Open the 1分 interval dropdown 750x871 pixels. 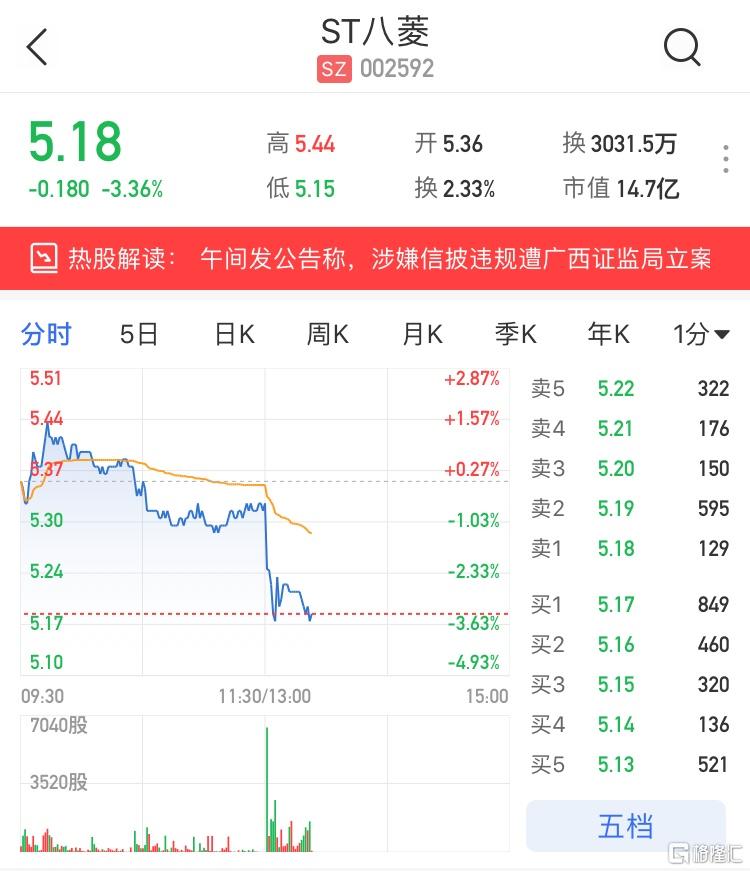pyautogui.click(x=701, y=335)
